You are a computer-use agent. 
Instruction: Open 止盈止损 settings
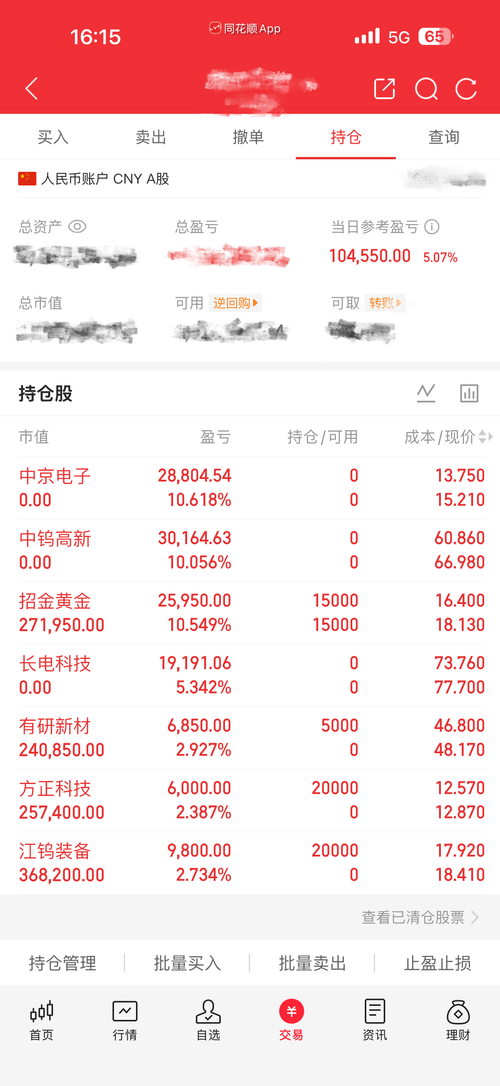tap(438, 963)
